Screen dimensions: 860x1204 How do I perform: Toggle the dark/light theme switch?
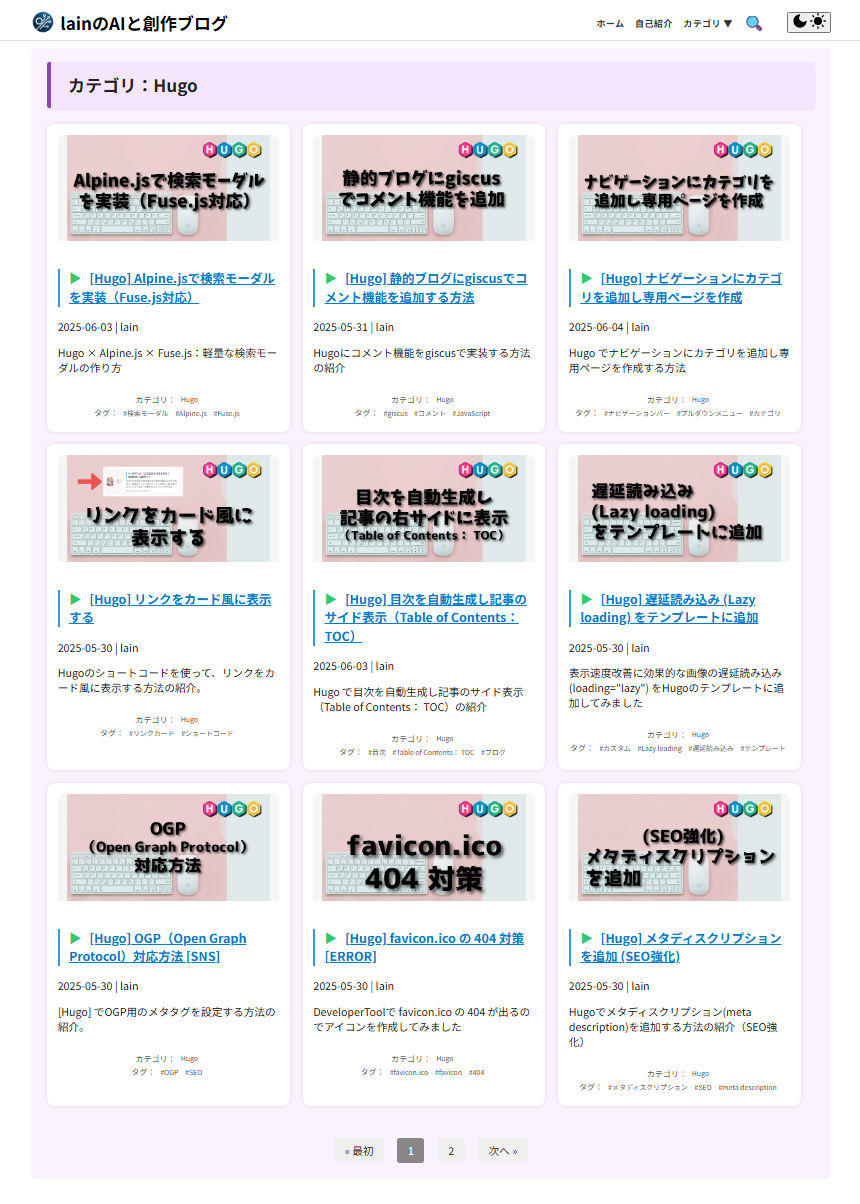[808, 22]
